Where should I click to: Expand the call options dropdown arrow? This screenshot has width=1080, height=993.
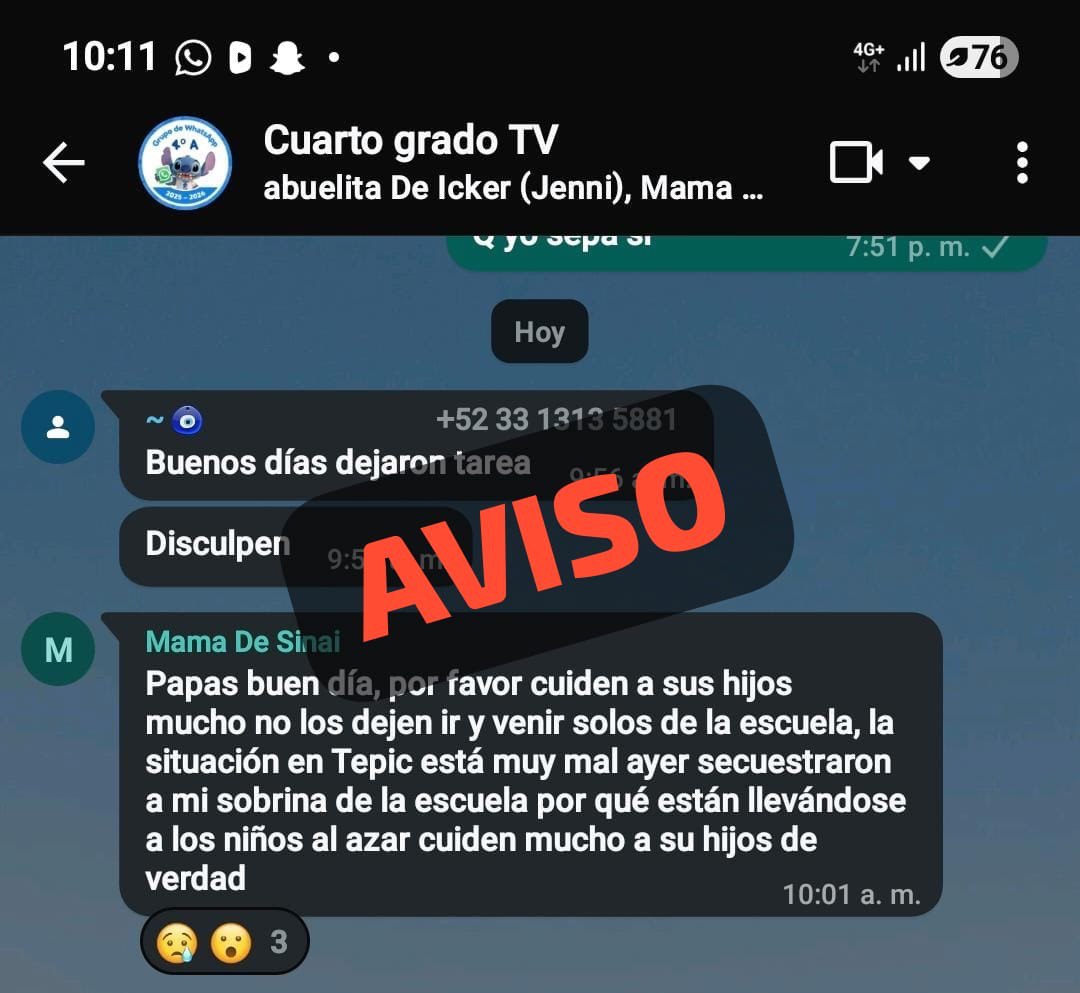coord(919,163)
